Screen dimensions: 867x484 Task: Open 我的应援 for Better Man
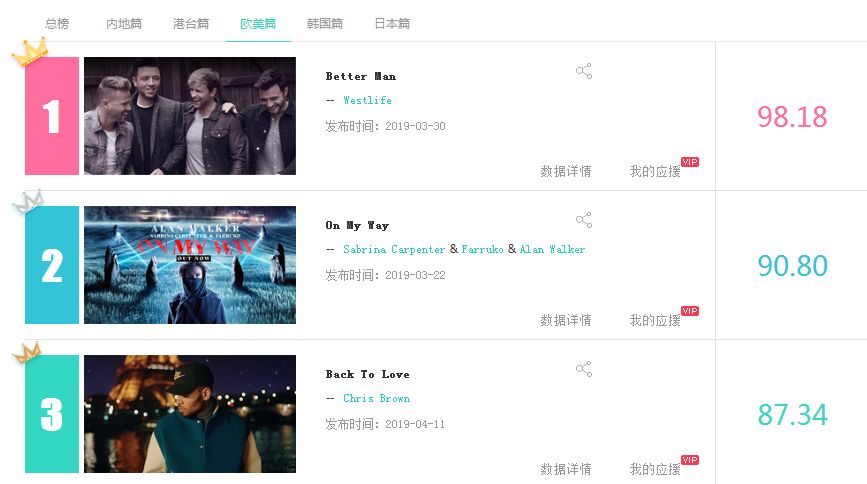[655, 171]
